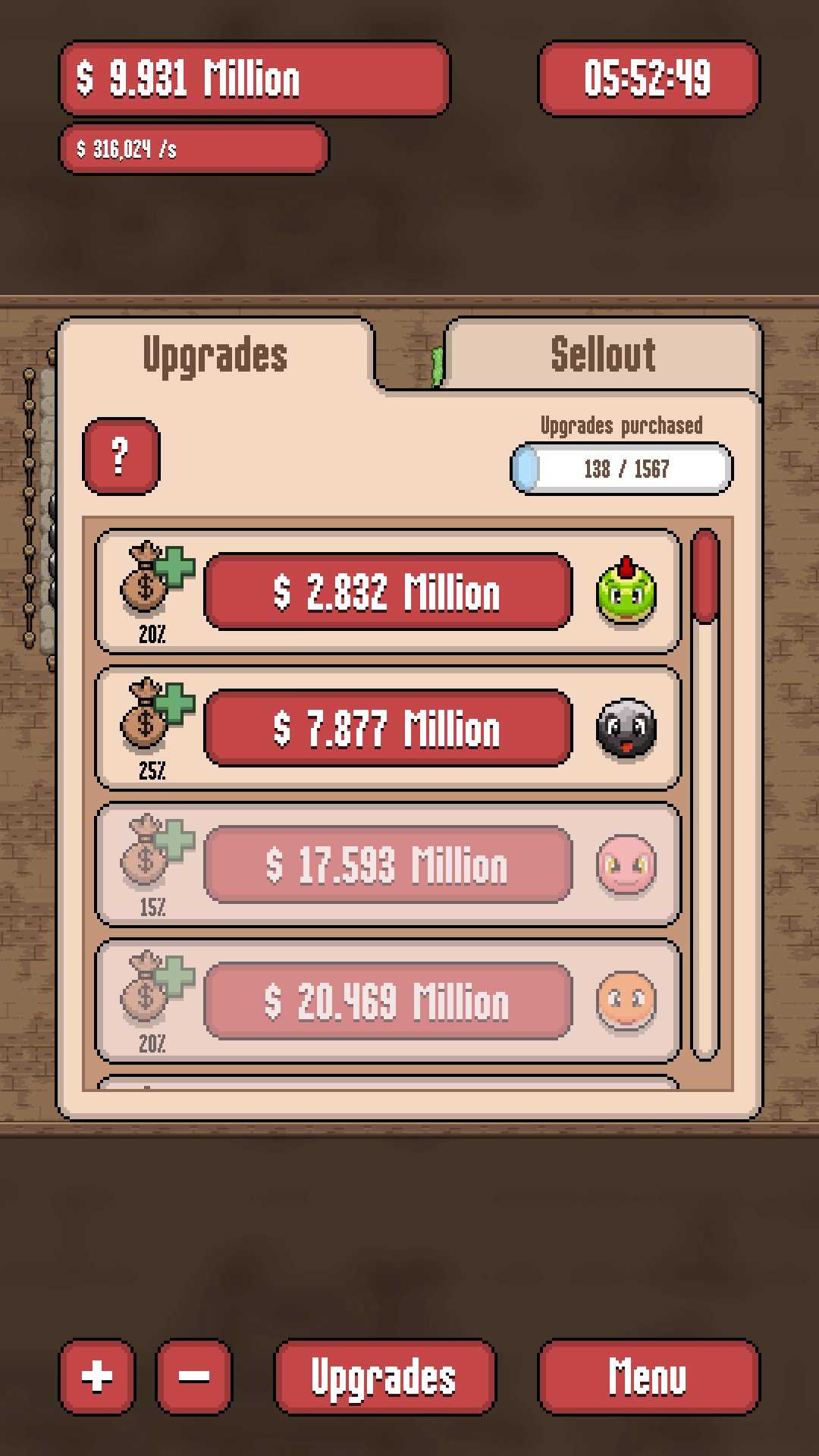
Task: Switch to the Sellout tab
Action: click(603, 355)
